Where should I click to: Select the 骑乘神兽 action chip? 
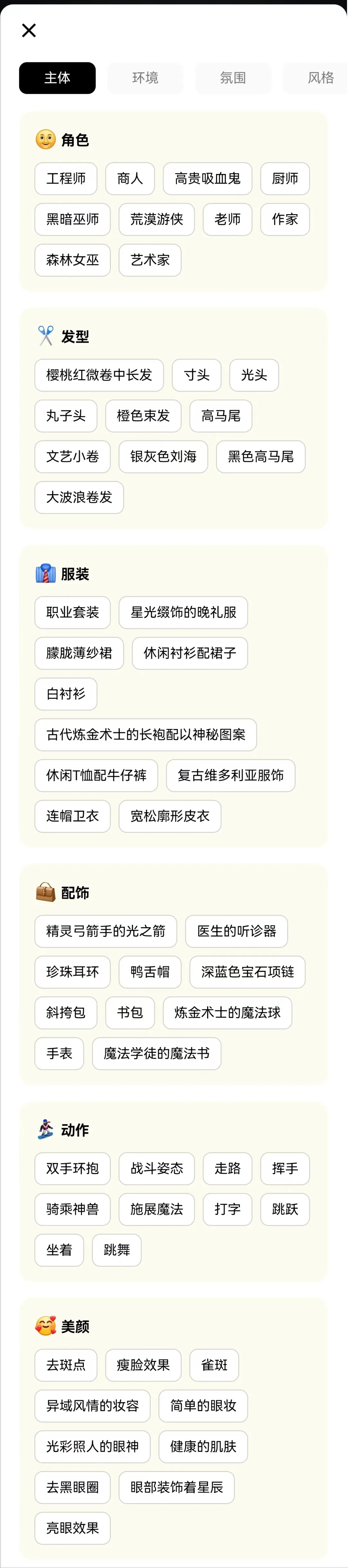coord(73,1210)
